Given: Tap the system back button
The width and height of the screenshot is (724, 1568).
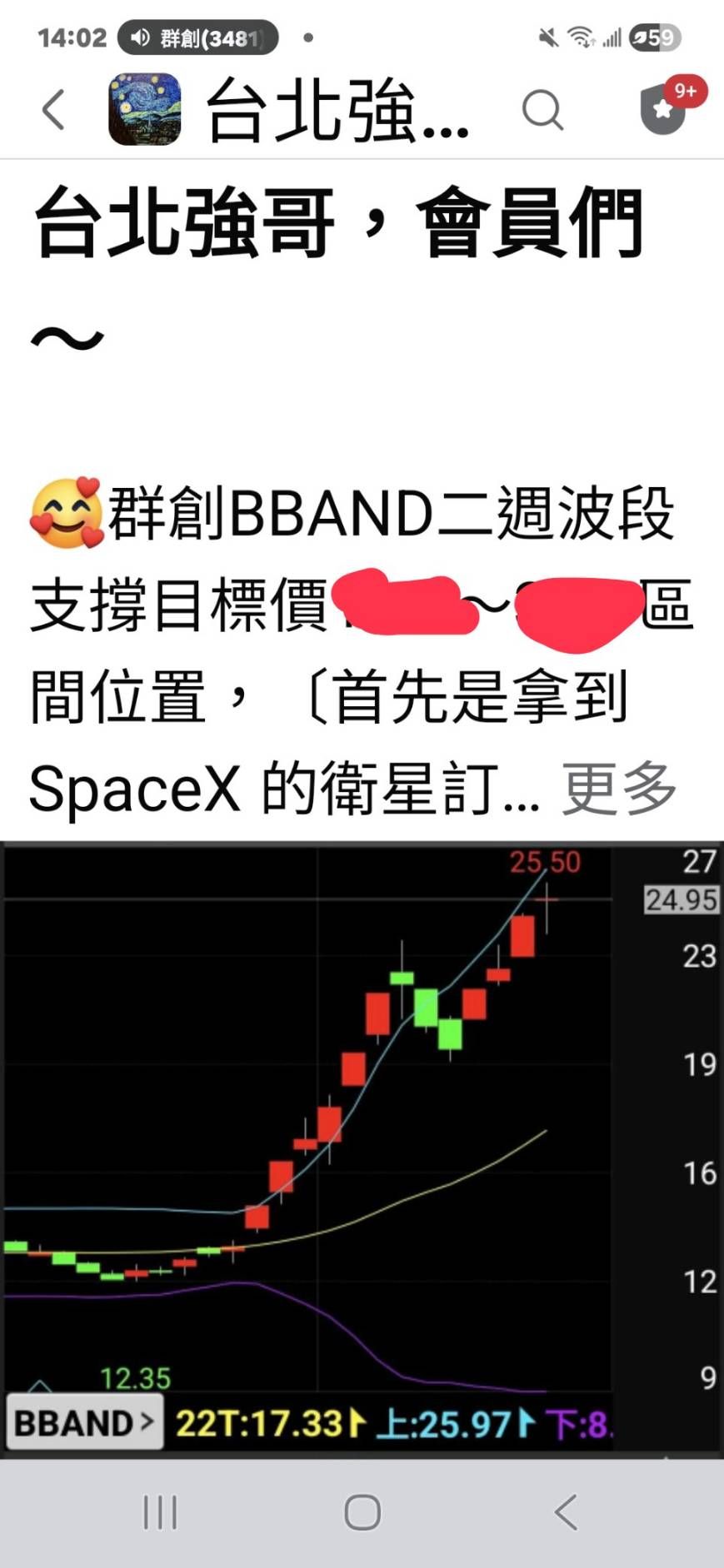Looking at the screenshot, I should pos(566,1512).
